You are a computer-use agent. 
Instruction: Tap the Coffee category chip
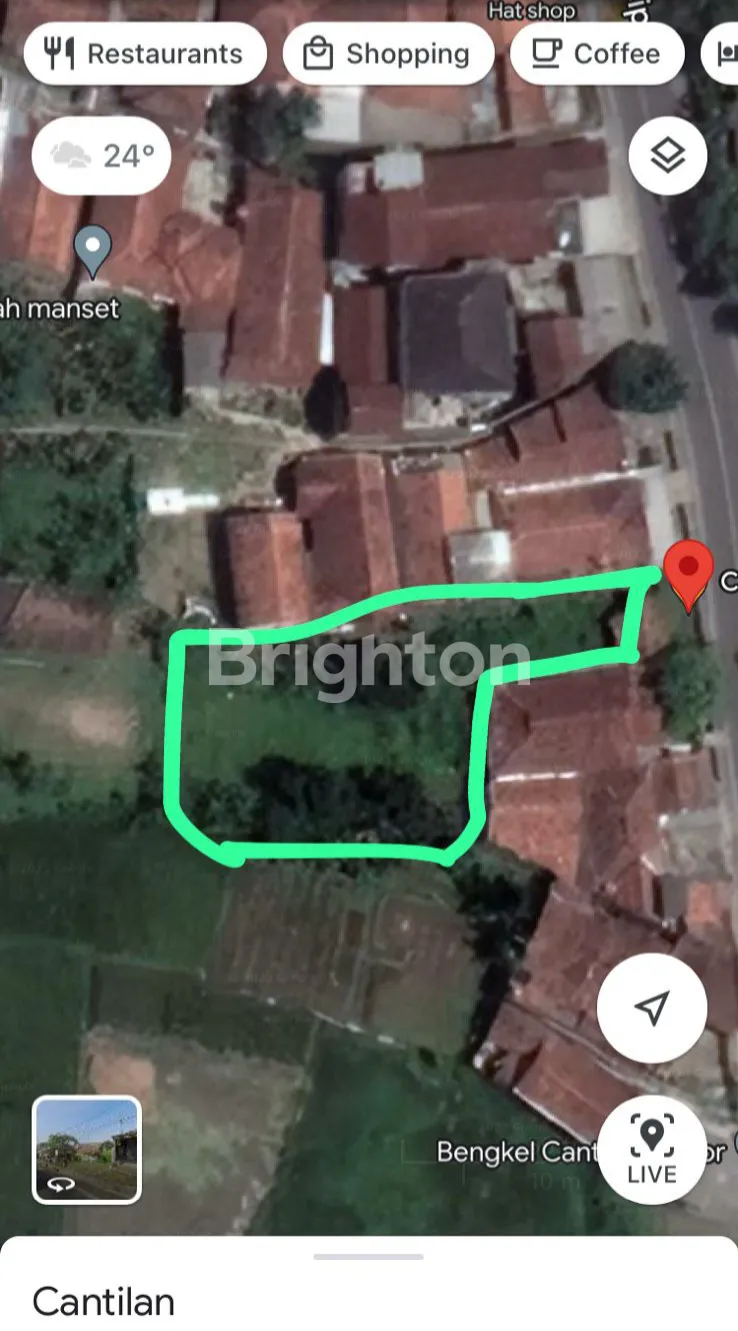coord(597,54)
